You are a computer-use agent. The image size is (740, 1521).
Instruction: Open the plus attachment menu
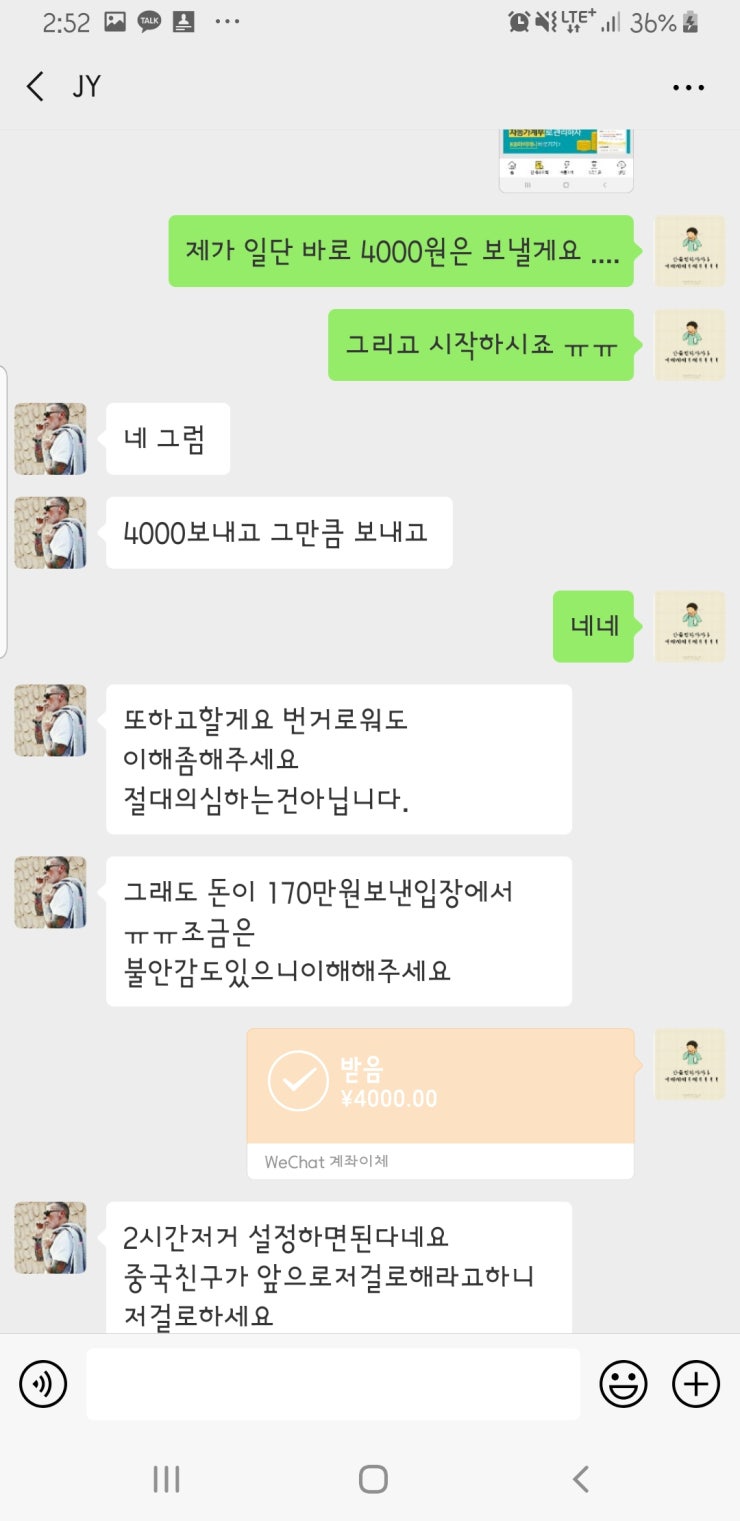tap(696, 1384)
